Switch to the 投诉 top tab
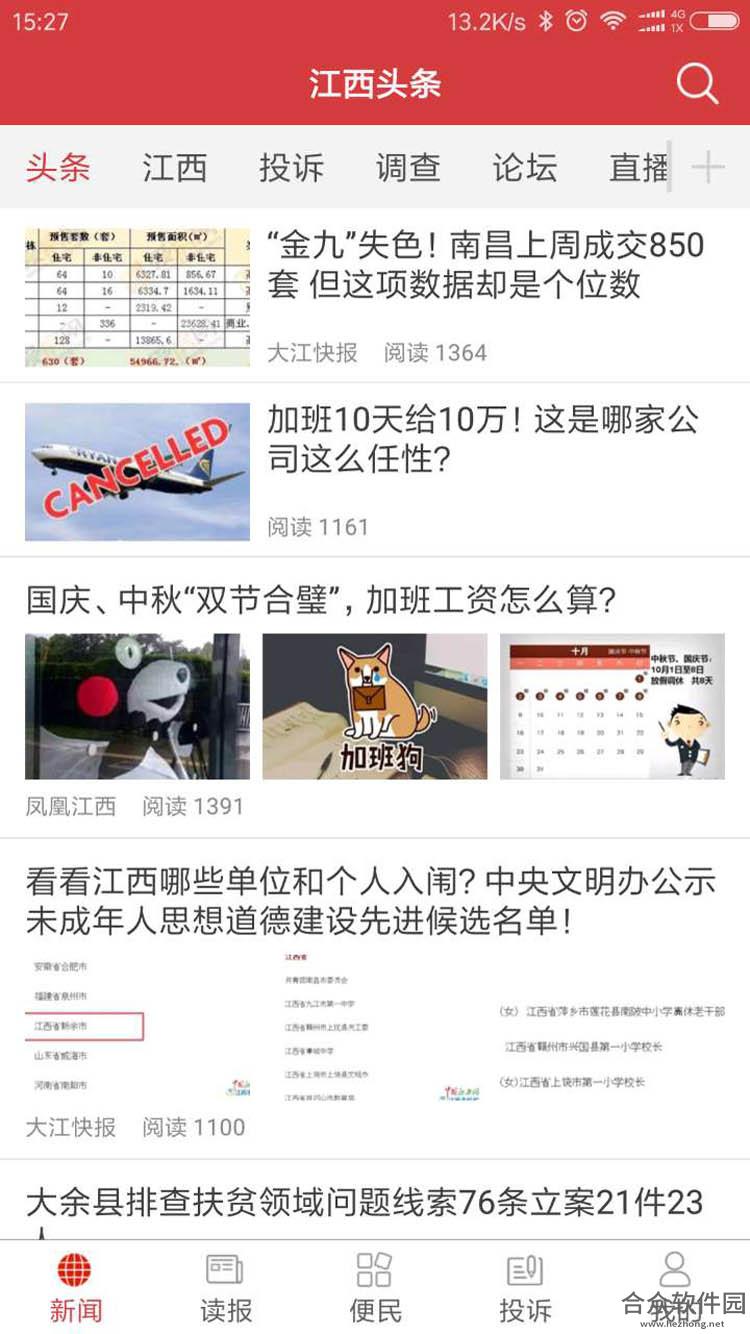The width and height of the screenshot is (750, 1334). 291,167
